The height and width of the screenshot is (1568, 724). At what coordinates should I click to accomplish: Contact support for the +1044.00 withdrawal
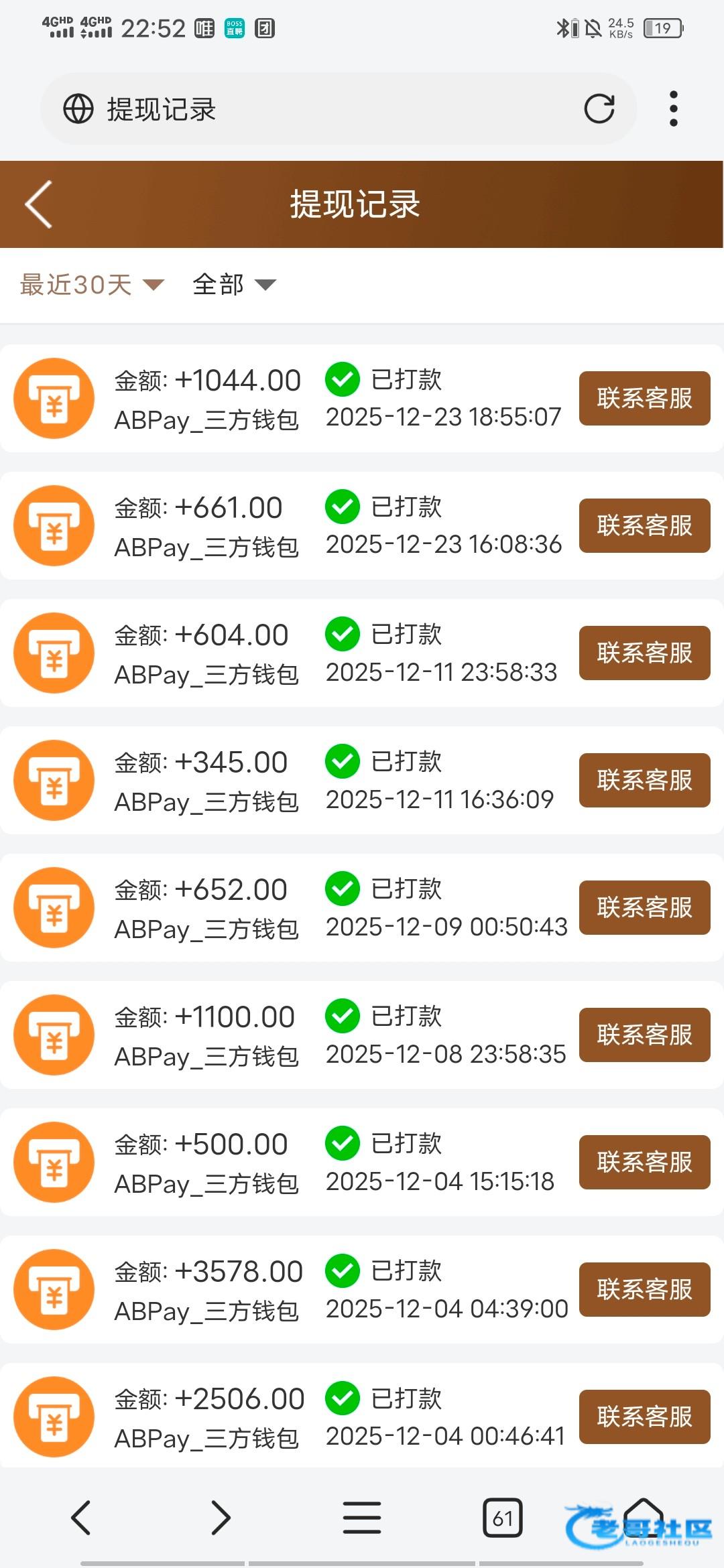[644, 398]
